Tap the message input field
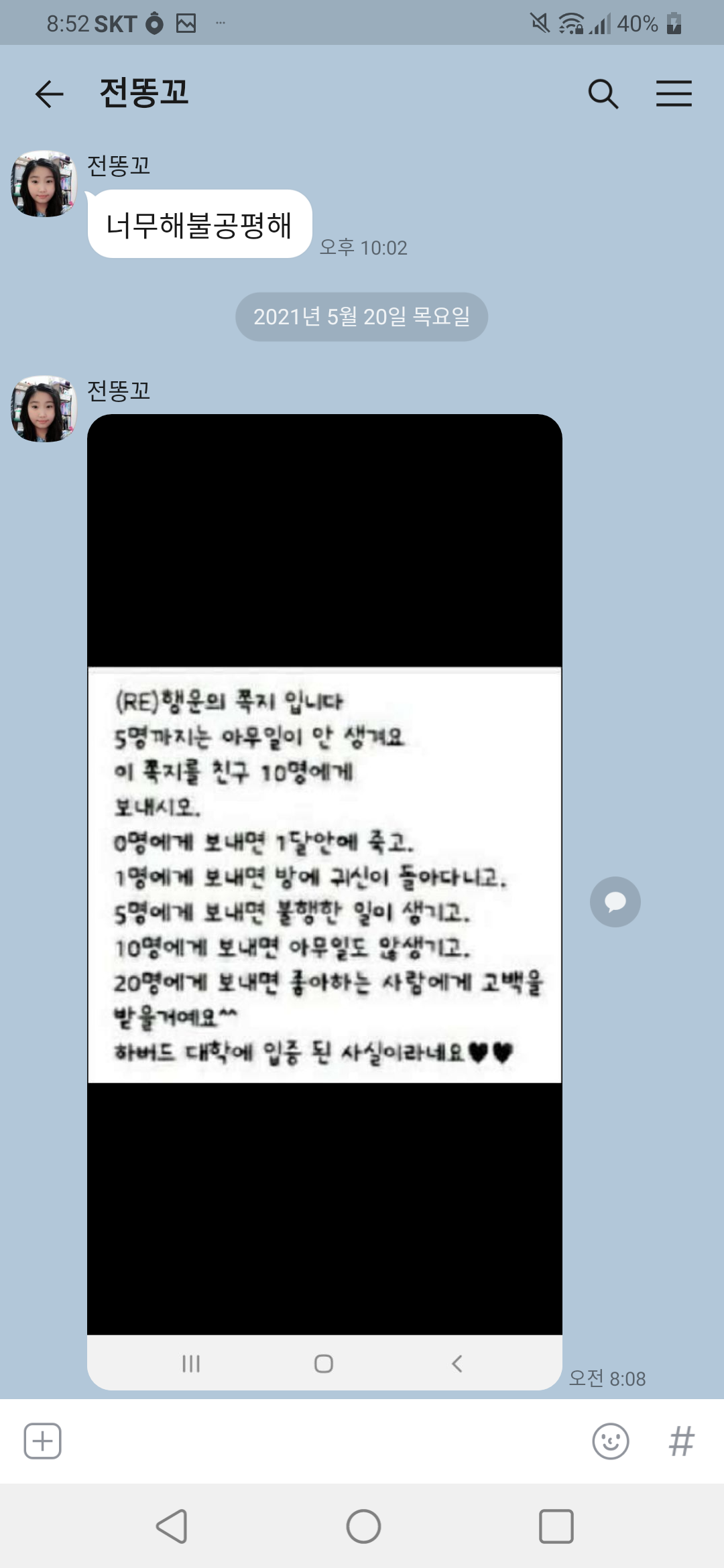 322,1441
